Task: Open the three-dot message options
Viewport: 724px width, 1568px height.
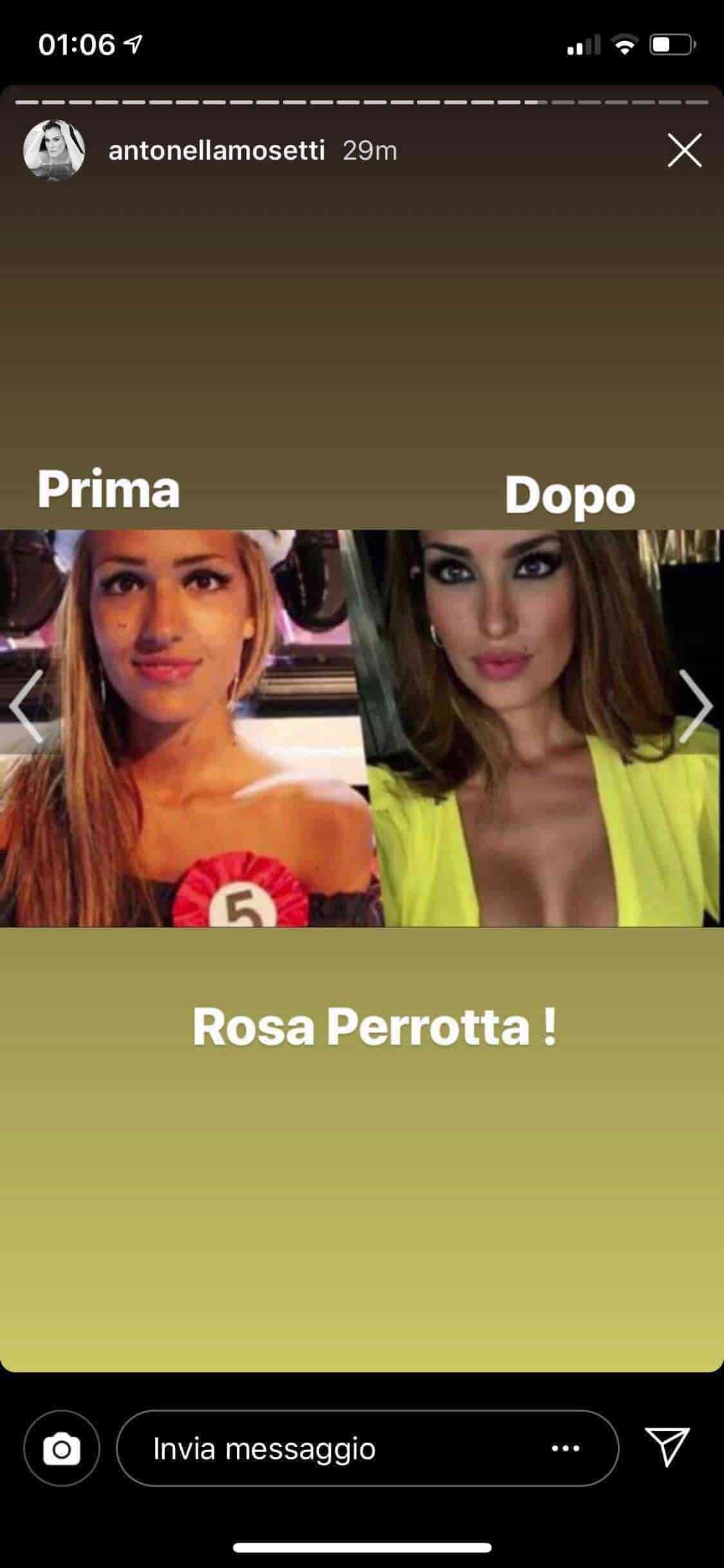Action: pos(566,1449)
